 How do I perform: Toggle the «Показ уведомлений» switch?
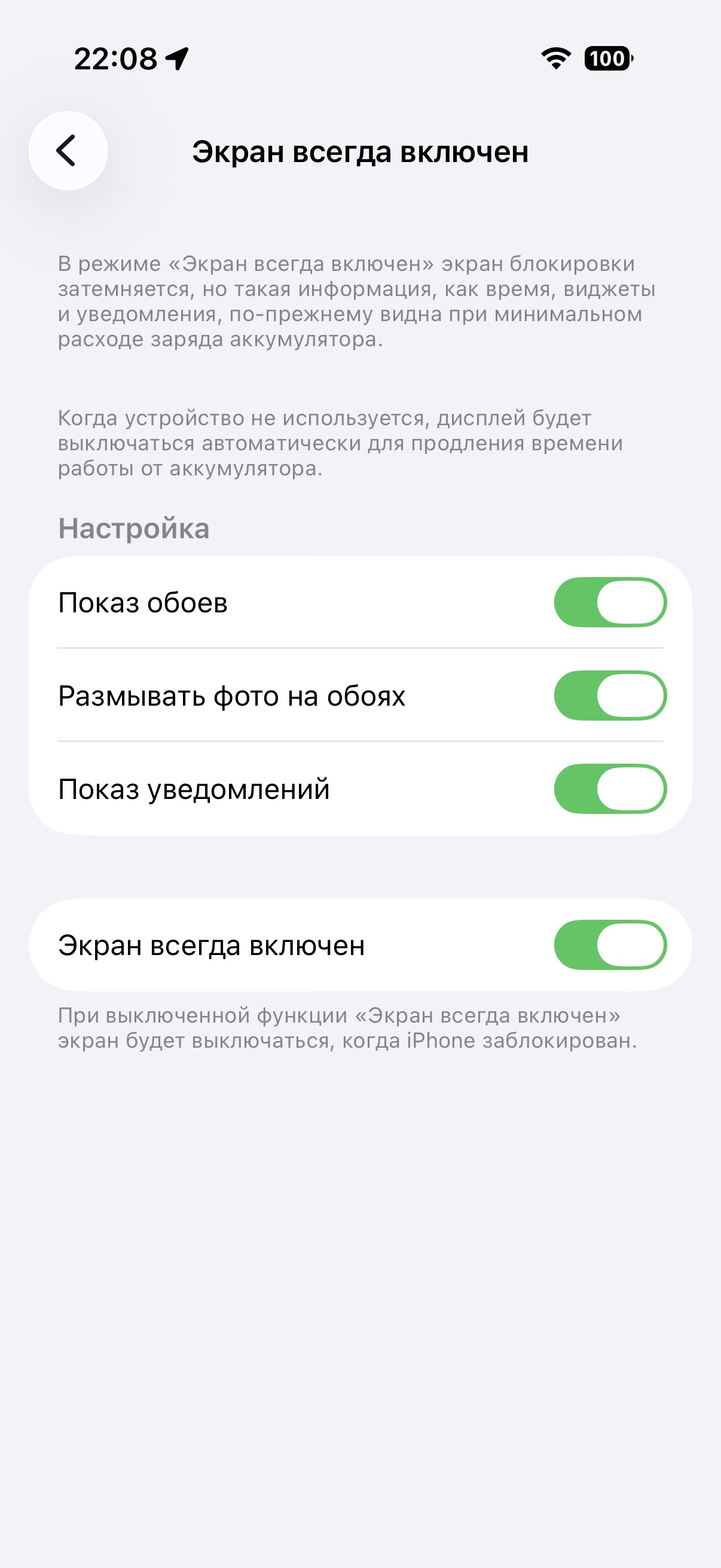pyautogui.click(x=610, y=788)
